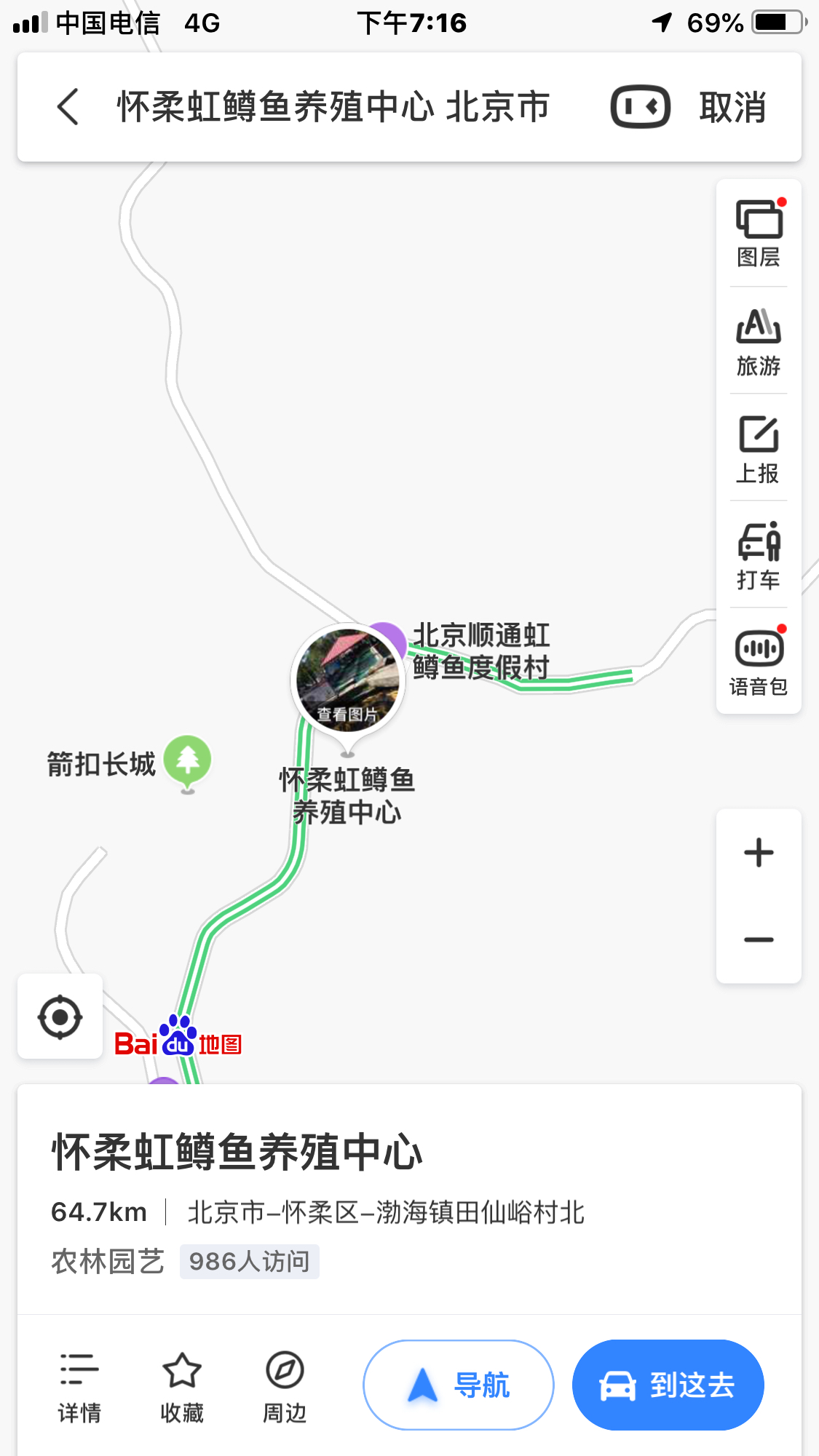Zoom out of the map

tap(759, 940)
